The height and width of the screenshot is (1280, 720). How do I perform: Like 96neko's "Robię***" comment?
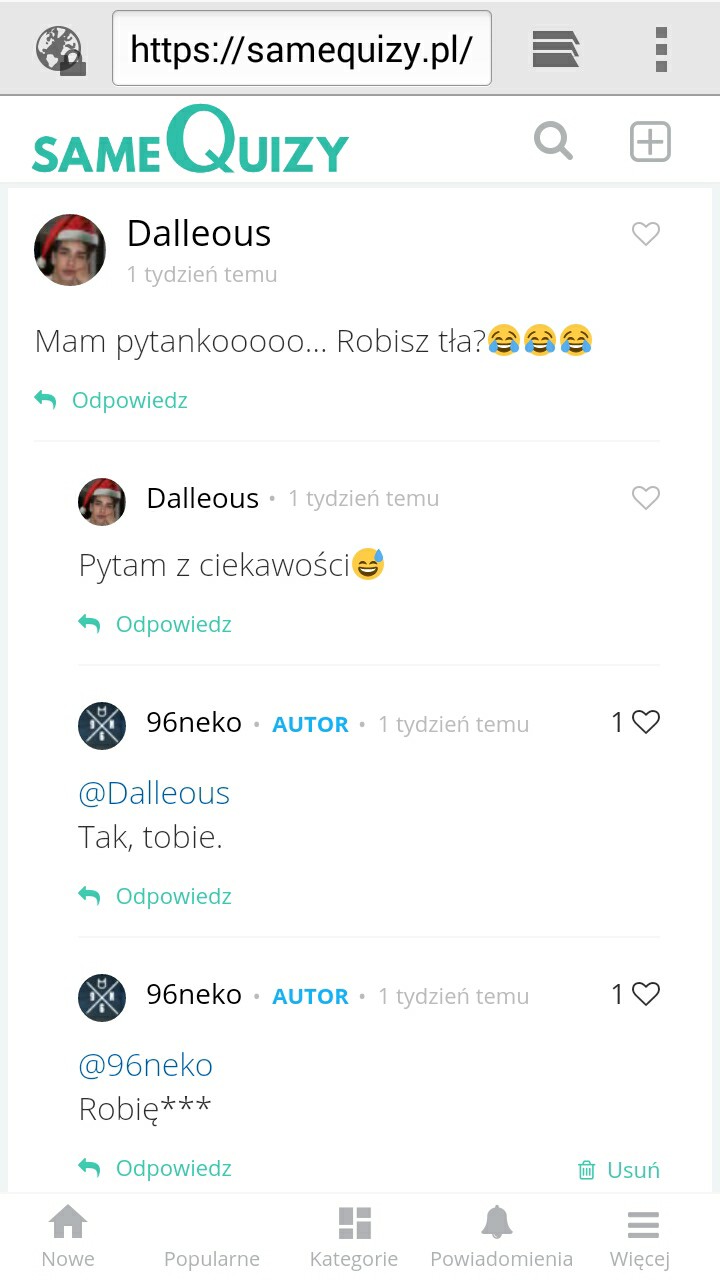pyautogui.click(x=646, y=994)
